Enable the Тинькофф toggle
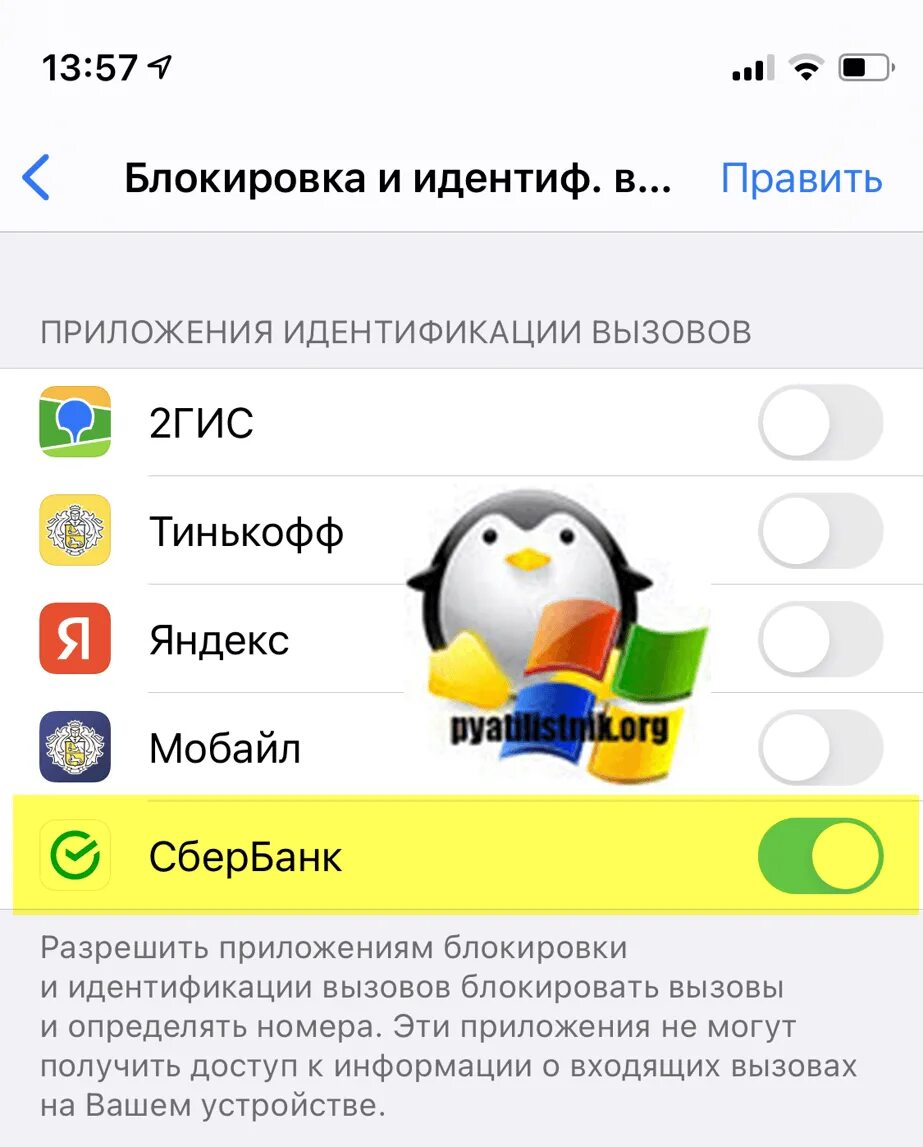Image resolution: width=923 pixels, height=1147 pixels. (820, 531)
